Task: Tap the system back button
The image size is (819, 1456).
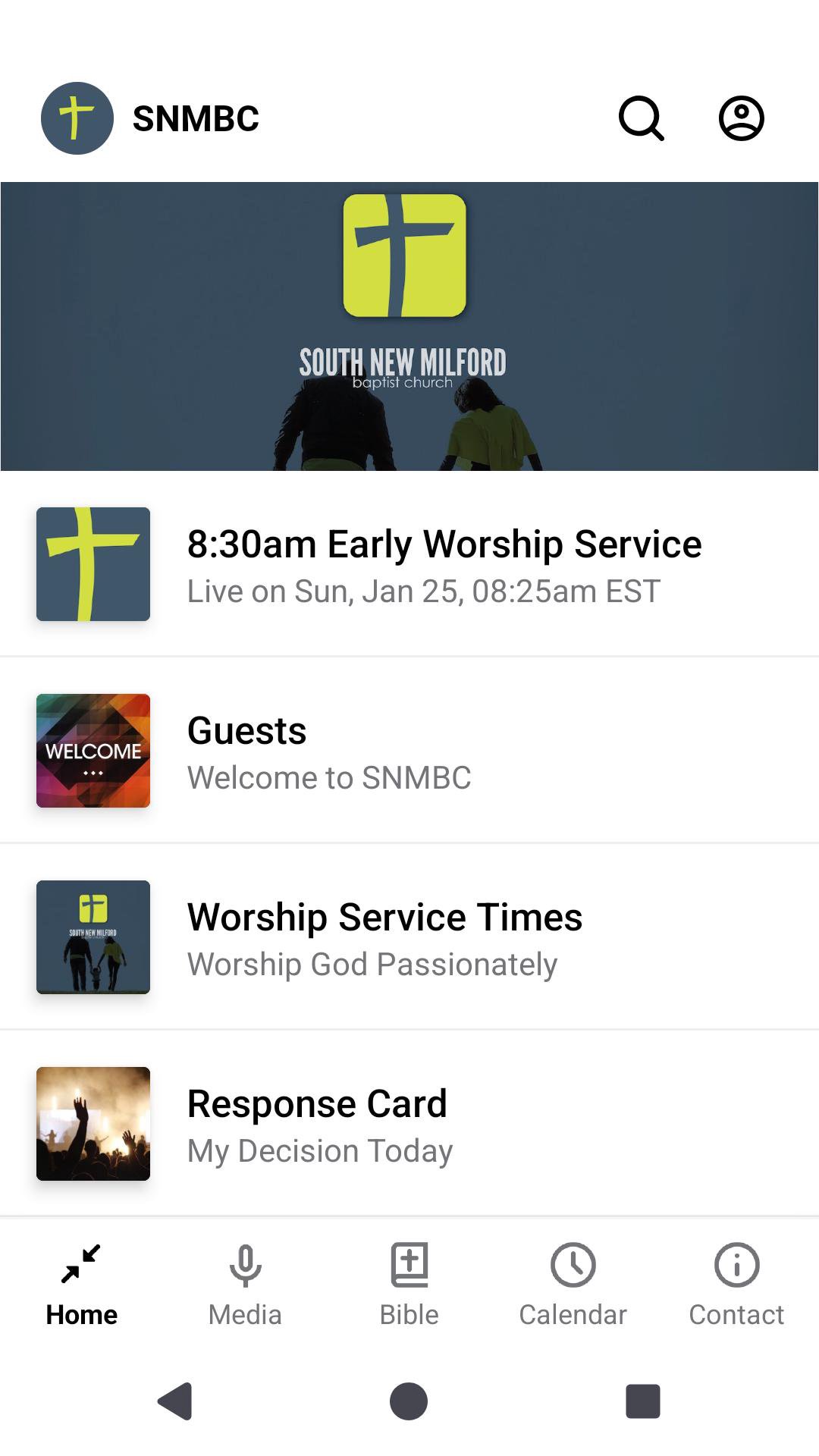Action: 175,1401
